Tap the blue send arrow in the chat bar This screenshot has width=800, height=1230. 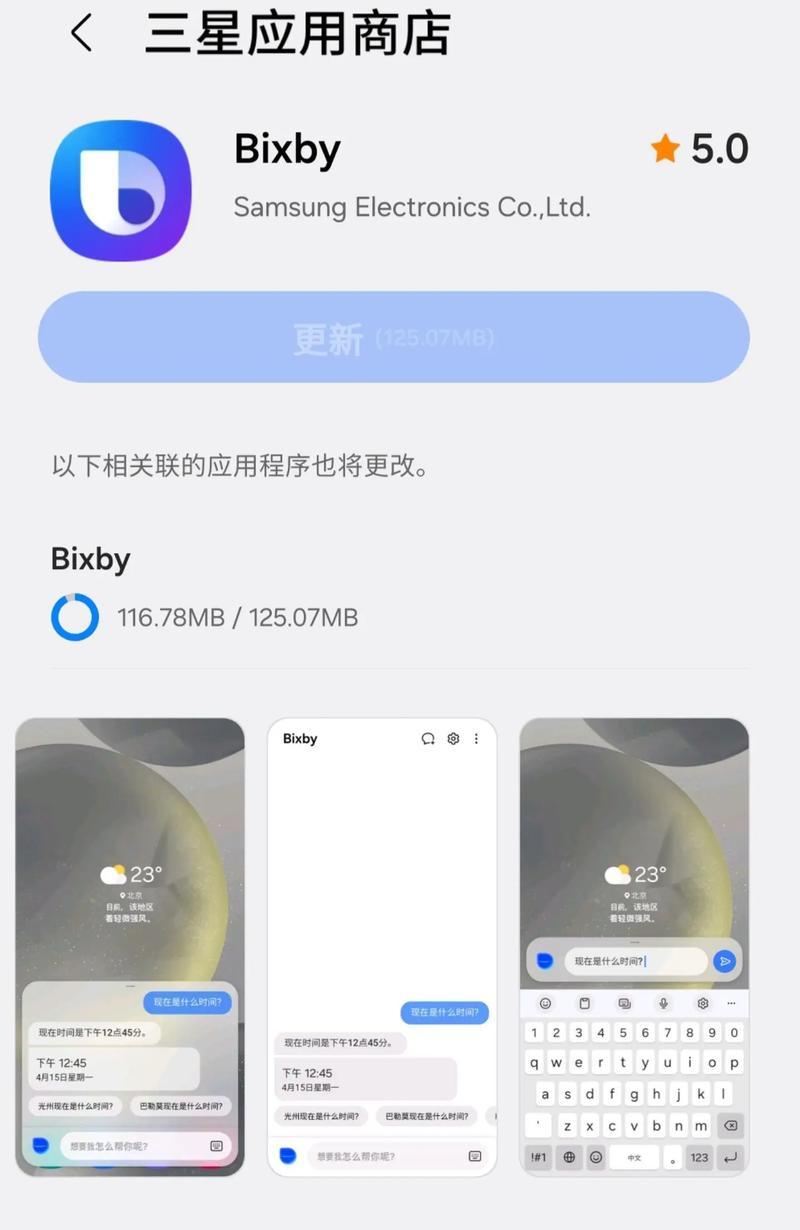pyautogui.click(x=725, y=961)
